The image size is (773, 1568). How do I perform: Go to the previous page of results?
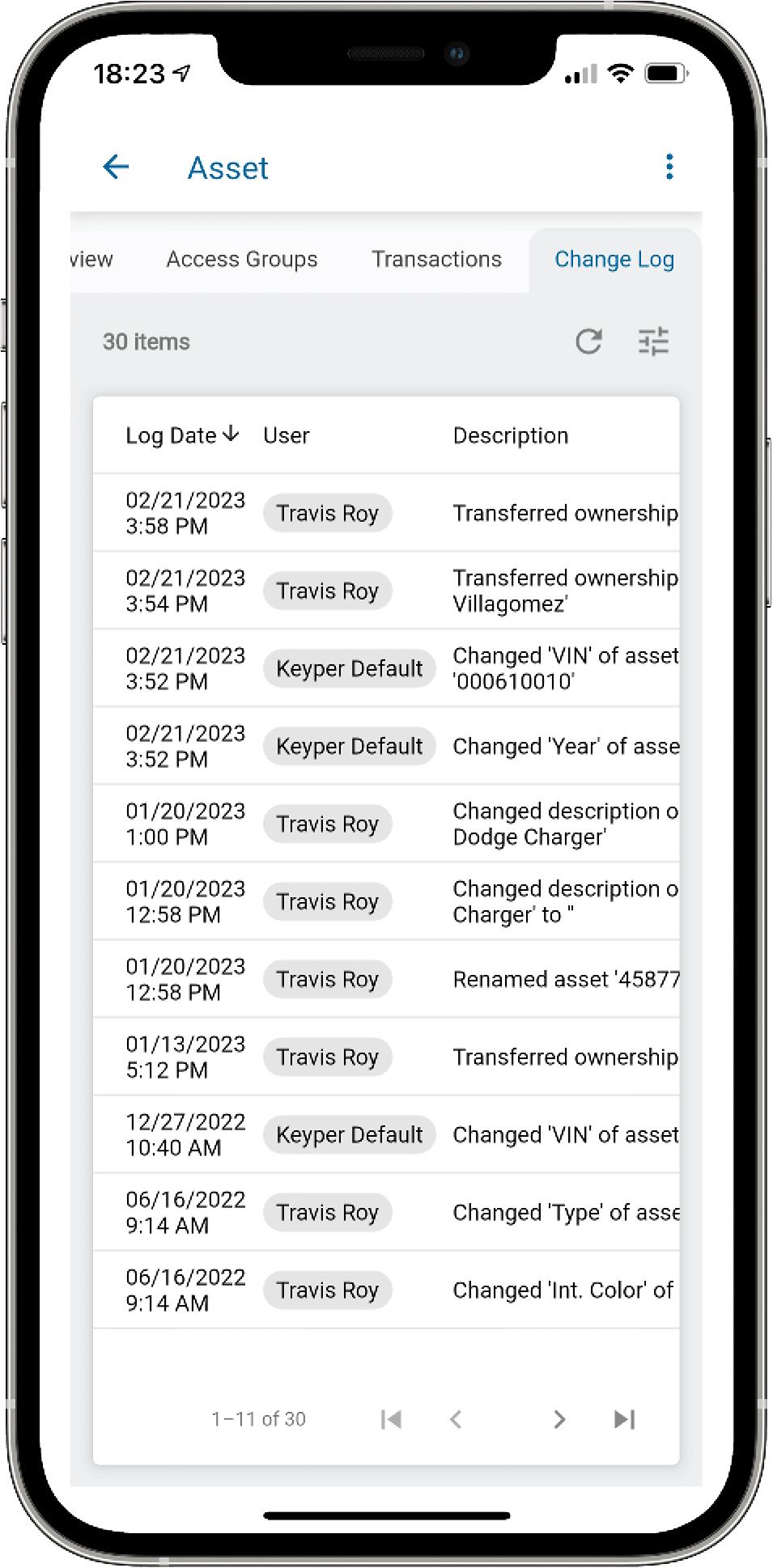point(457,1419)
